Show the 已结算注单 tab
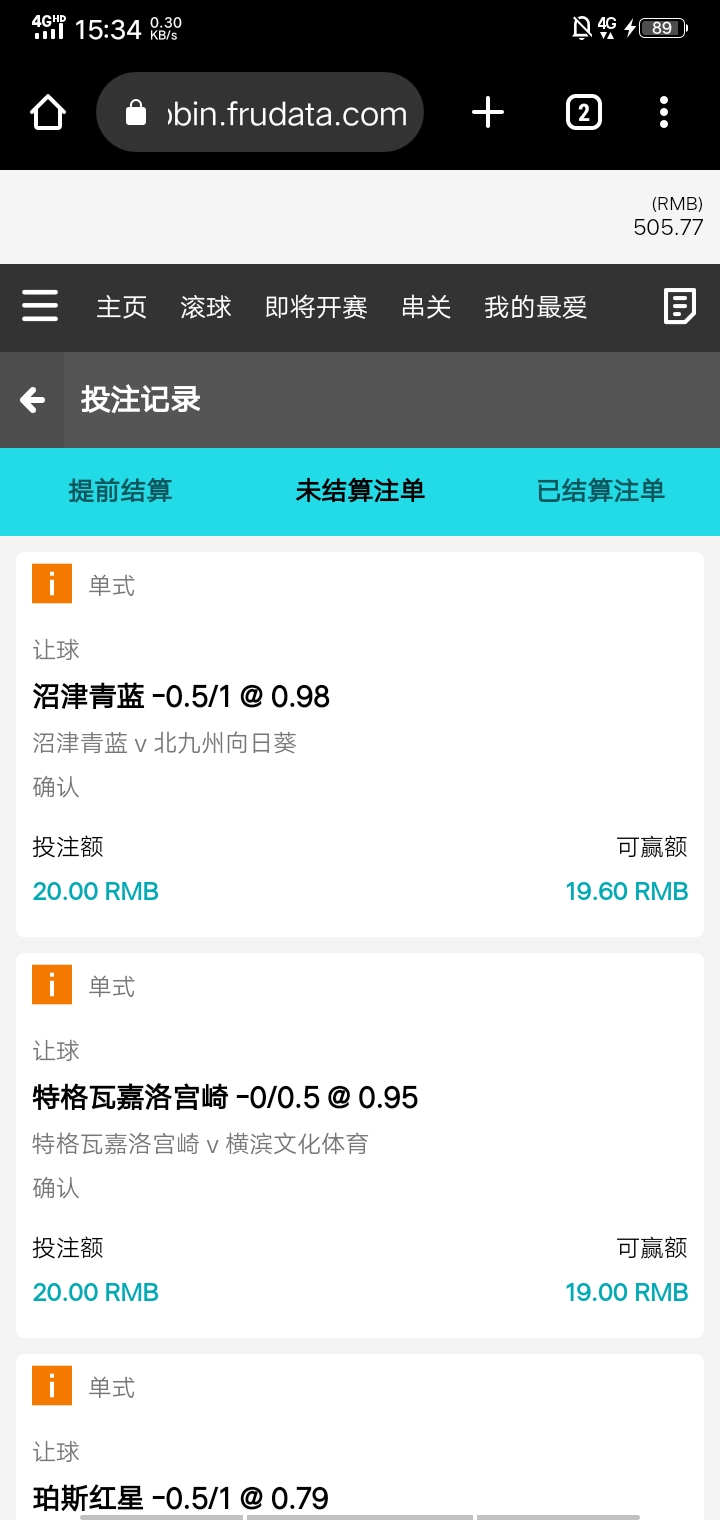 [x=600, y=491]
